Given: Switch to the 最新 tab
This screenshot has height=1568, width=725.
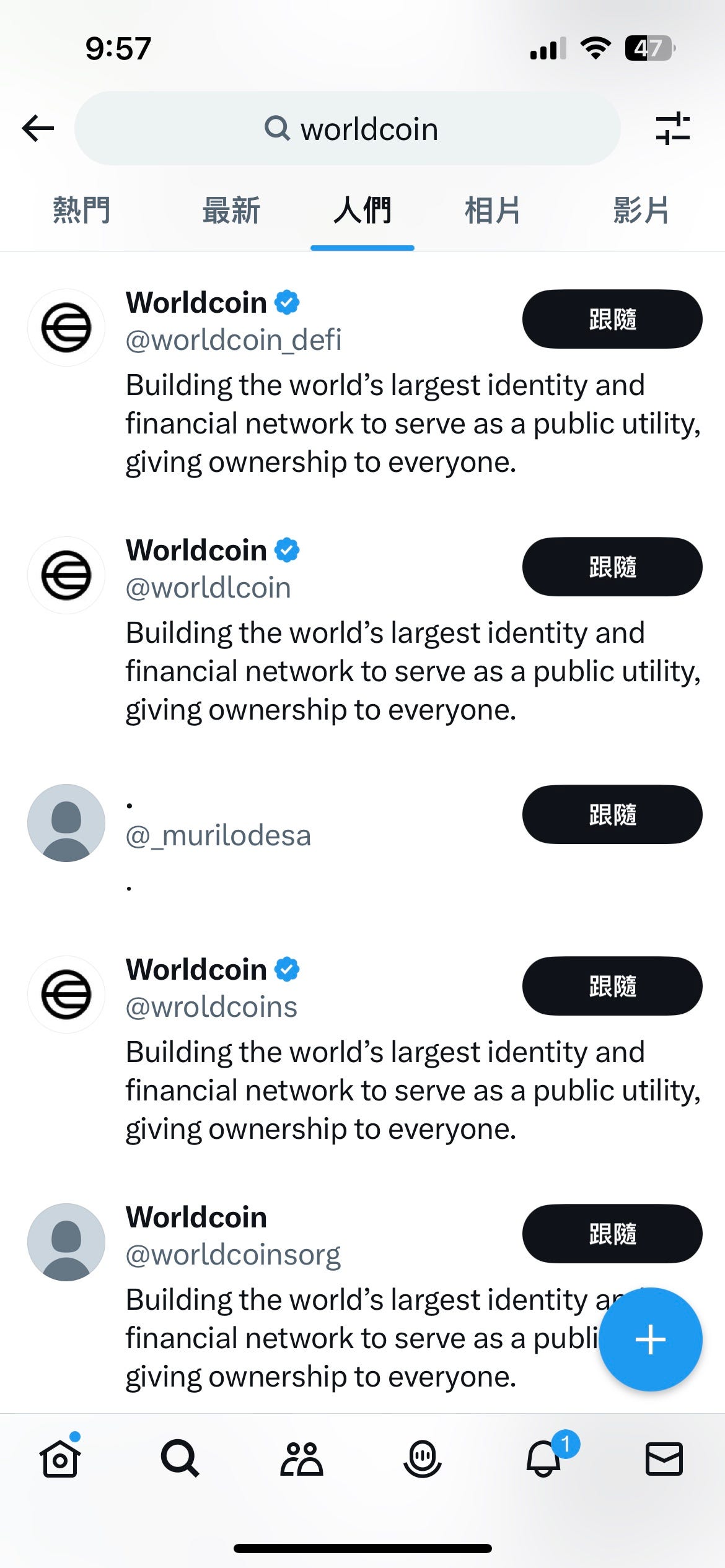Looking at the screenshot, I should point(231,211).
